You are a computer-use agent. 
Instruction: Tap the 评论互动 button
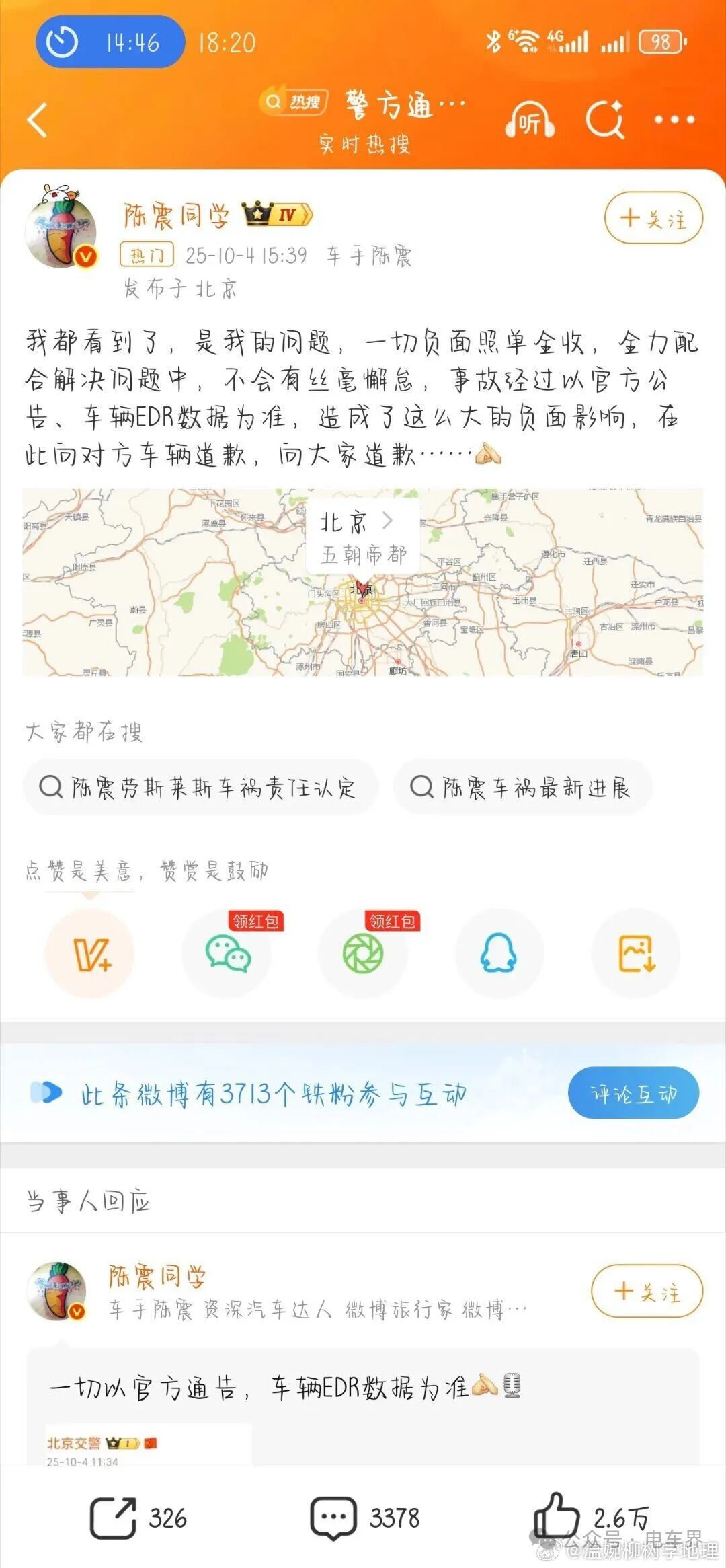[633, 1093]
